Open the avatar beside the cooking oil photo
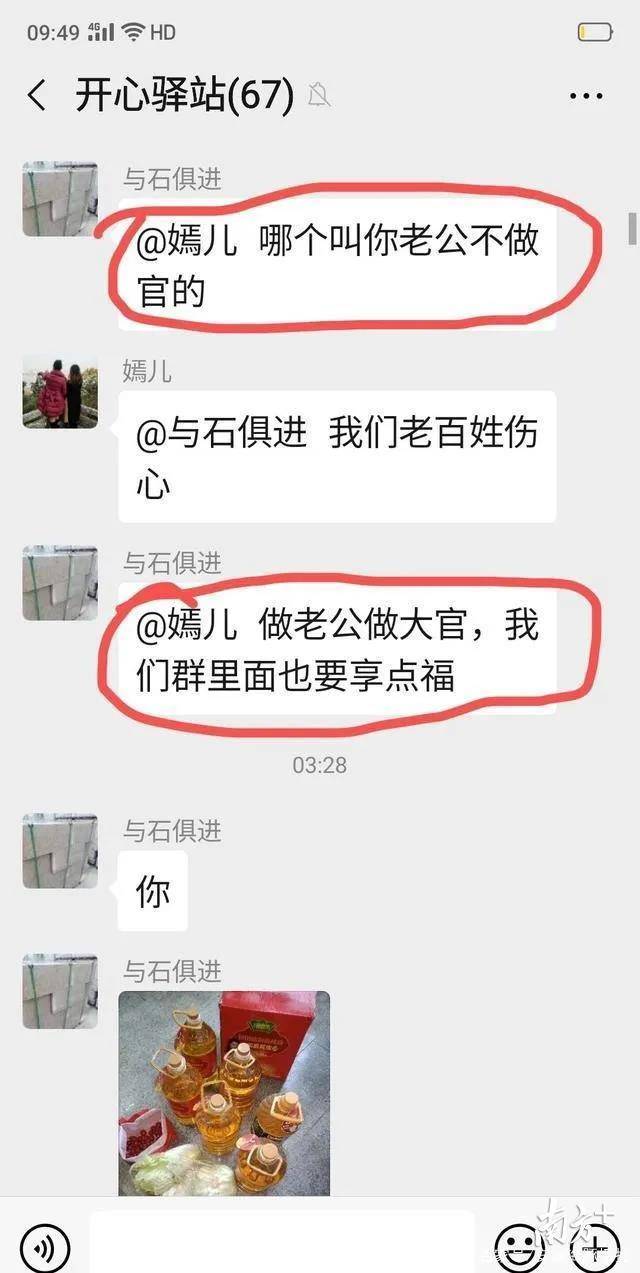The height and width of the screenshot is (1273, 640). point(60,991)
